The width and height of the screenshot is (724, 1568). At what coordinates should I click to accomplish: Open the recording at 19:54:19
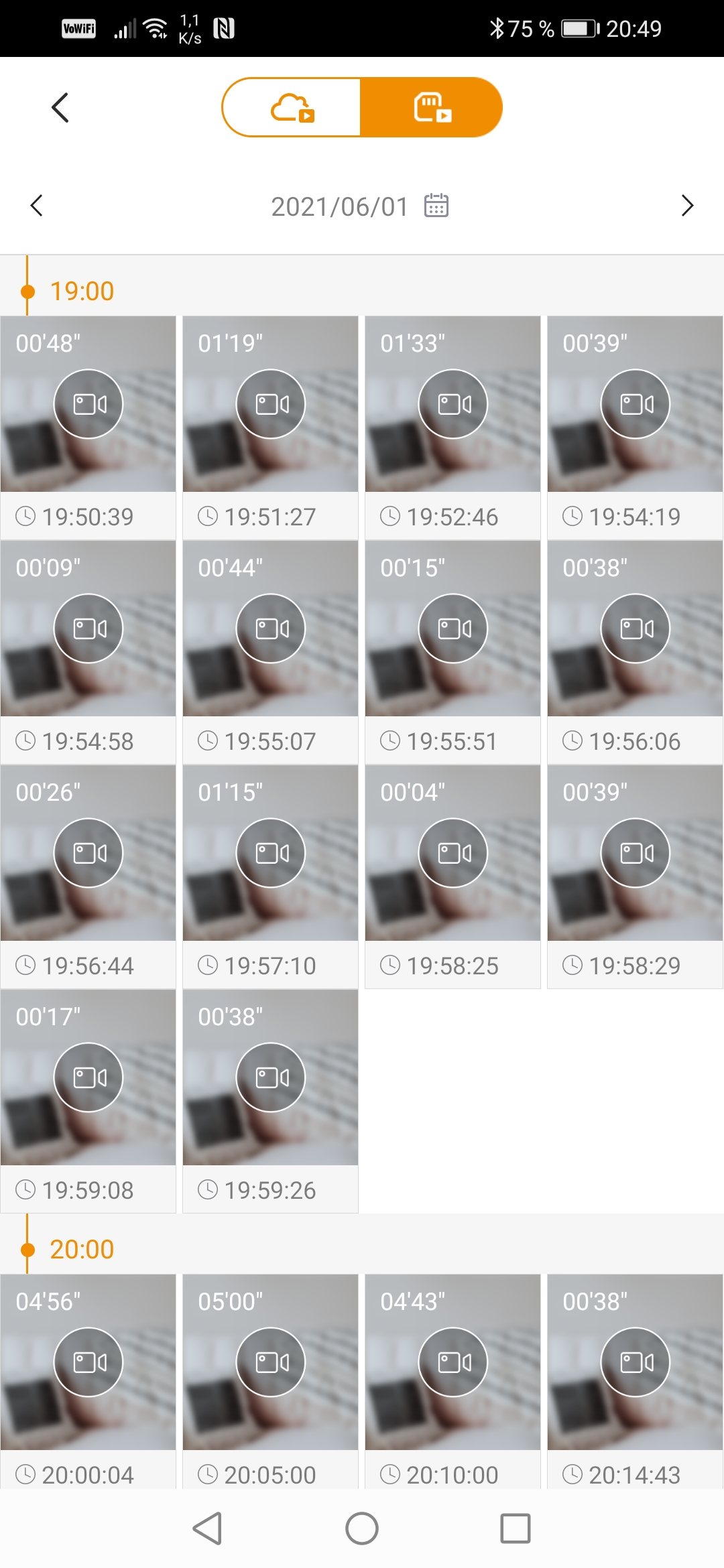[636, 404]
